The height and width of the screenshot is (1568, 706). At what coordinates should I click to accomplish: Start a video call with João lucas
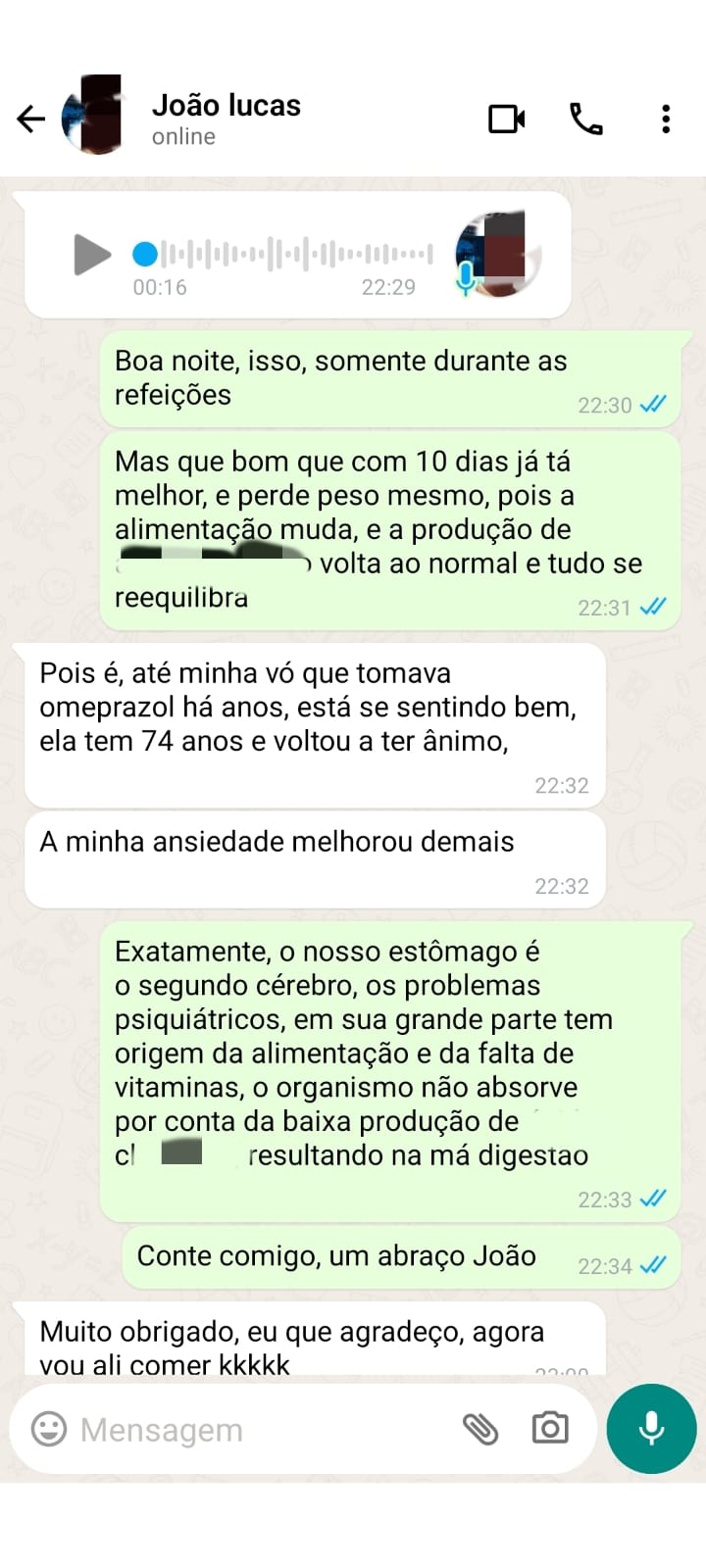click(507, 120)
